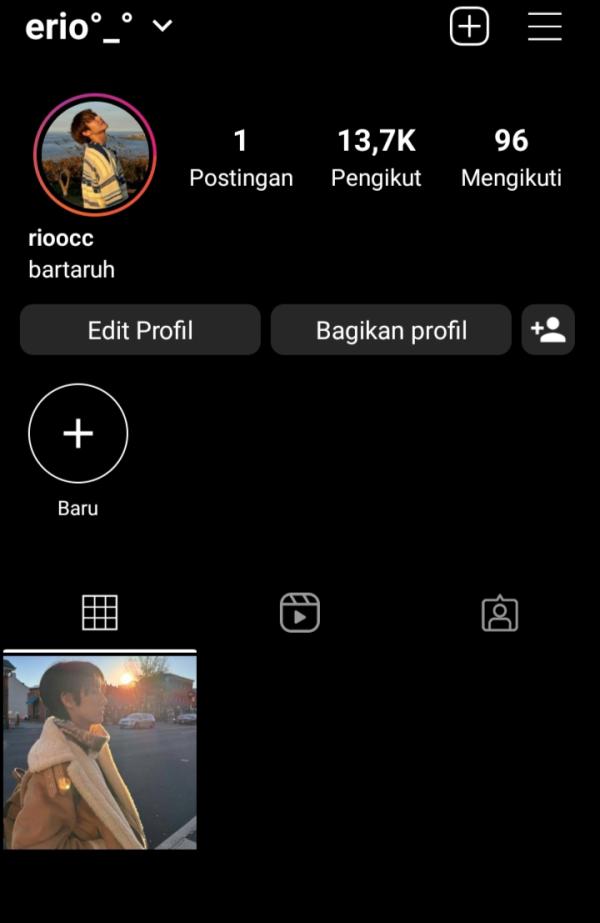This screenshot has height=923, width=600.
Task: Open the sunset photo post
Action: pos(100,750)
